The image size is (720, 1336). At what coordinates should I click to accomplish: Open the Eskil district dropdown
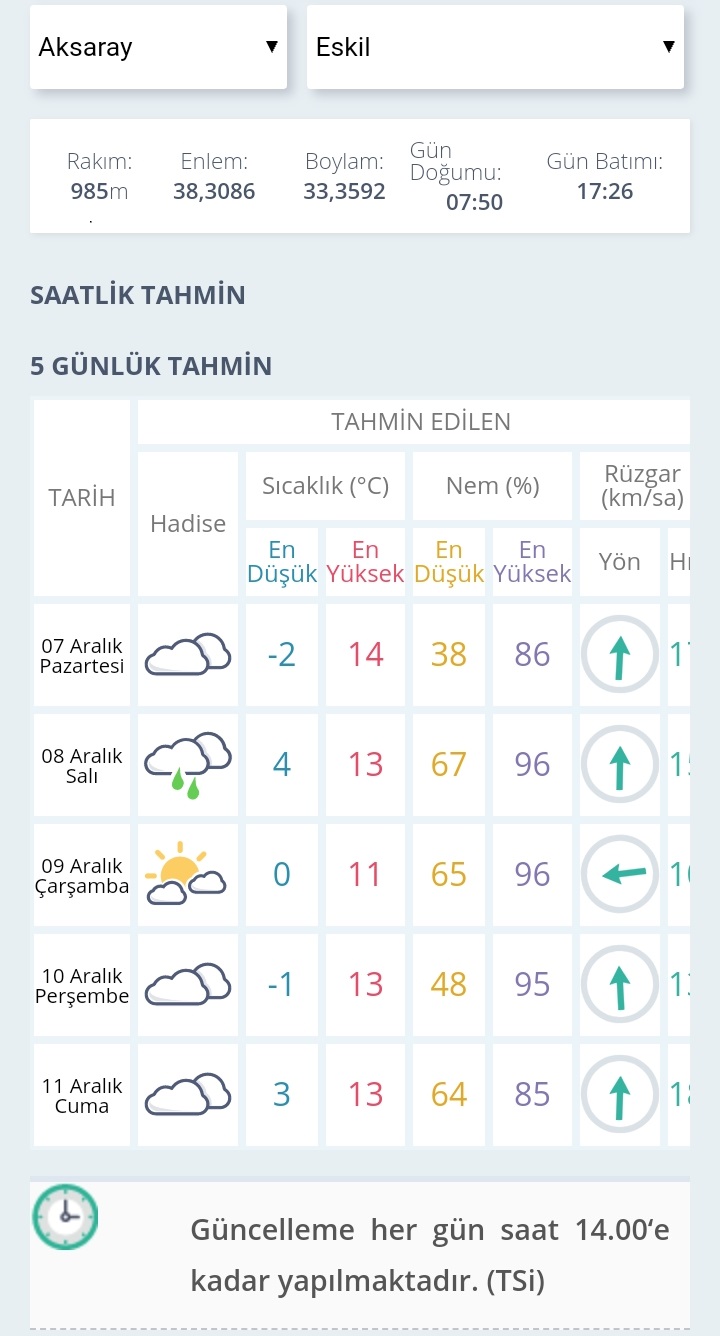click(x=495, y=47)
